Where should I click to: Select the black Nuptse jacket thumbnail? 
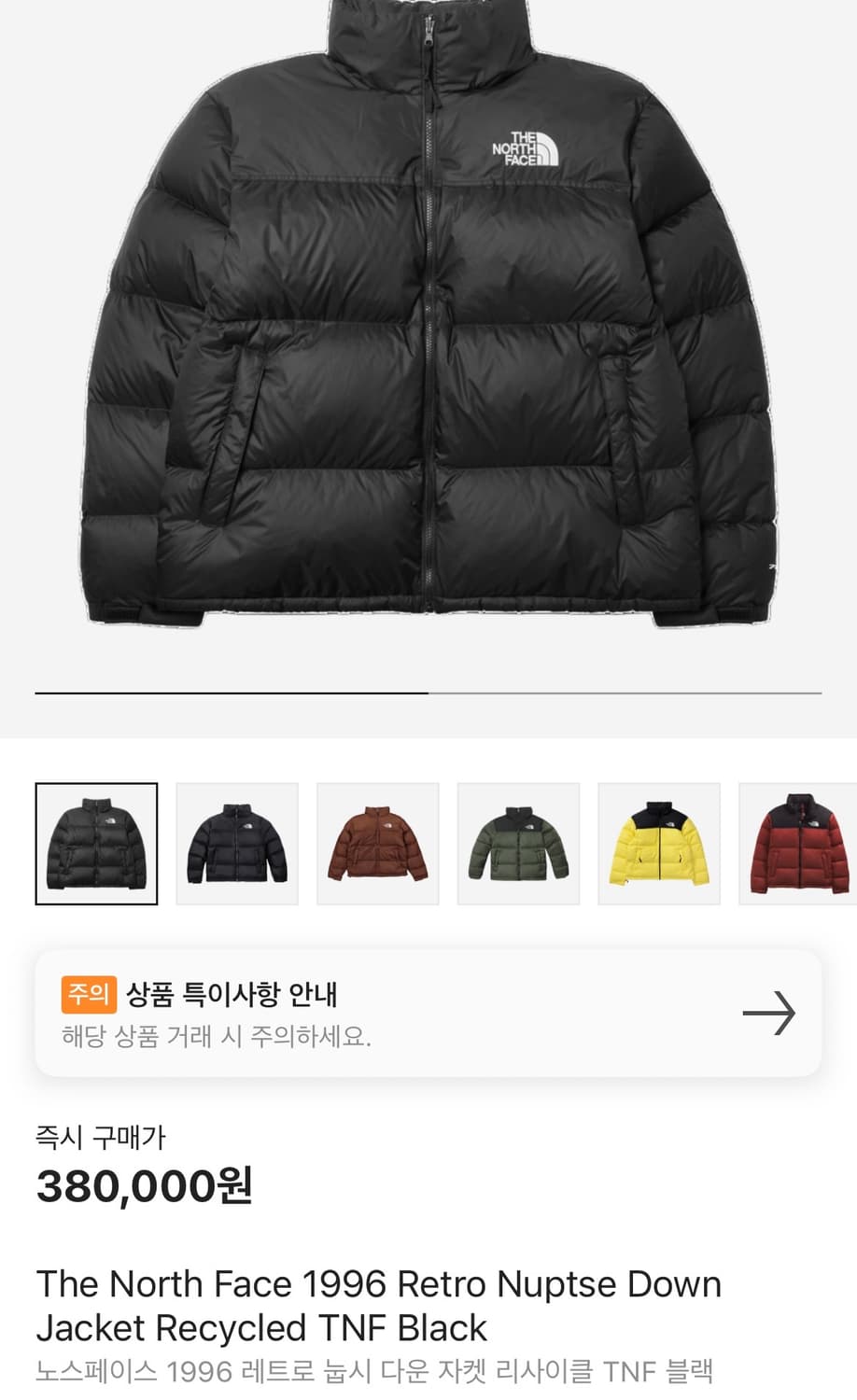tap(96, 843)
